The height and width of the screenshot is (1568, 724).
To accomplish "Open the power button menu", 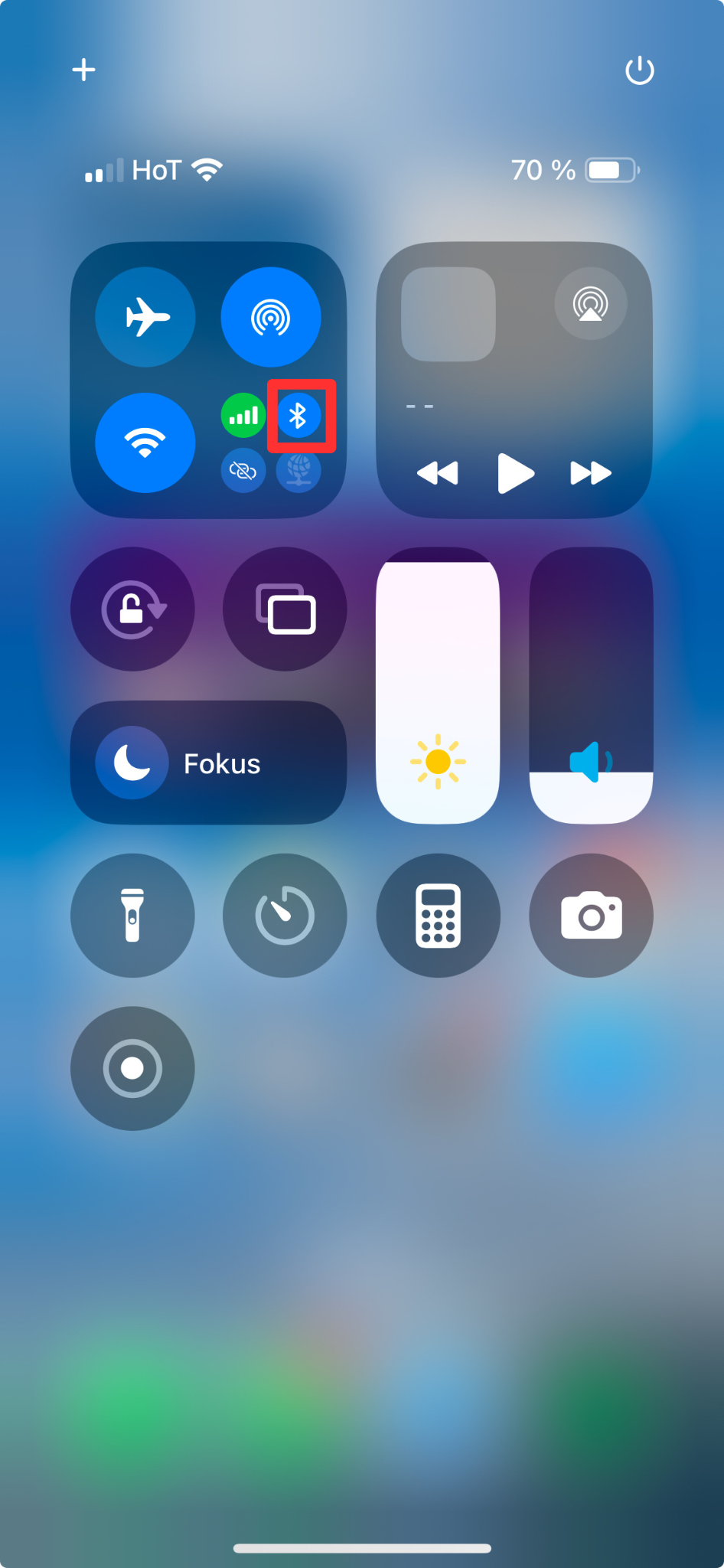I will [639, 71].
